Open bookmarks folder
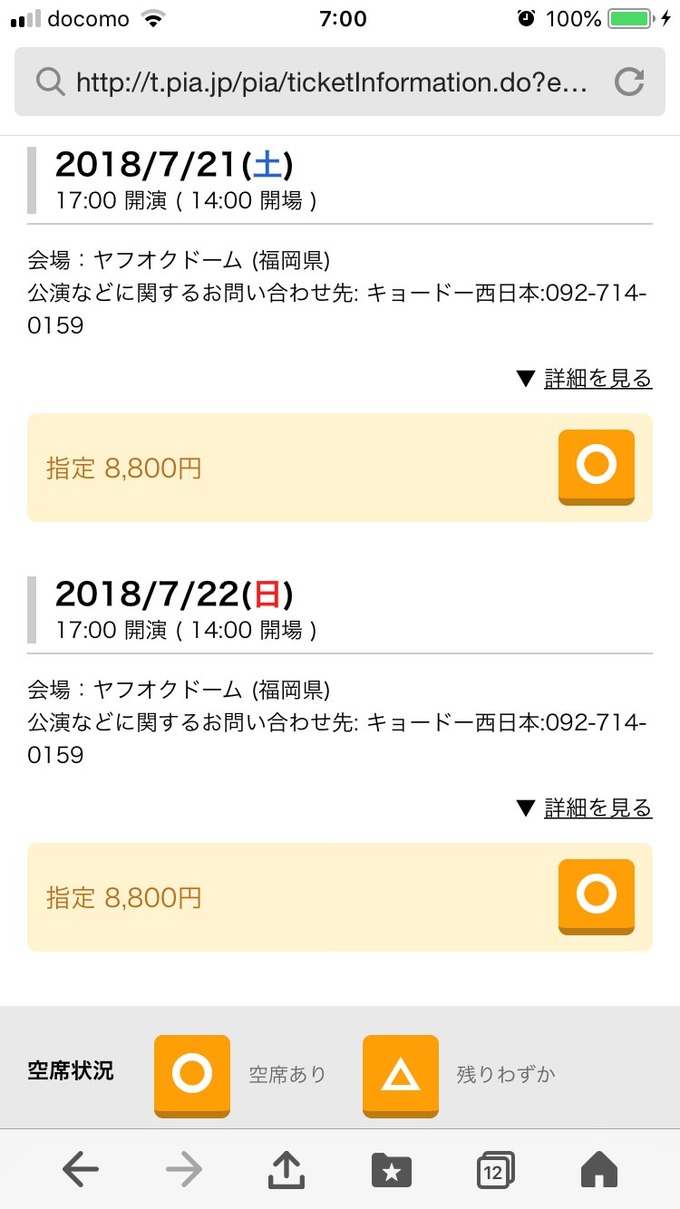 point(391,1169)
